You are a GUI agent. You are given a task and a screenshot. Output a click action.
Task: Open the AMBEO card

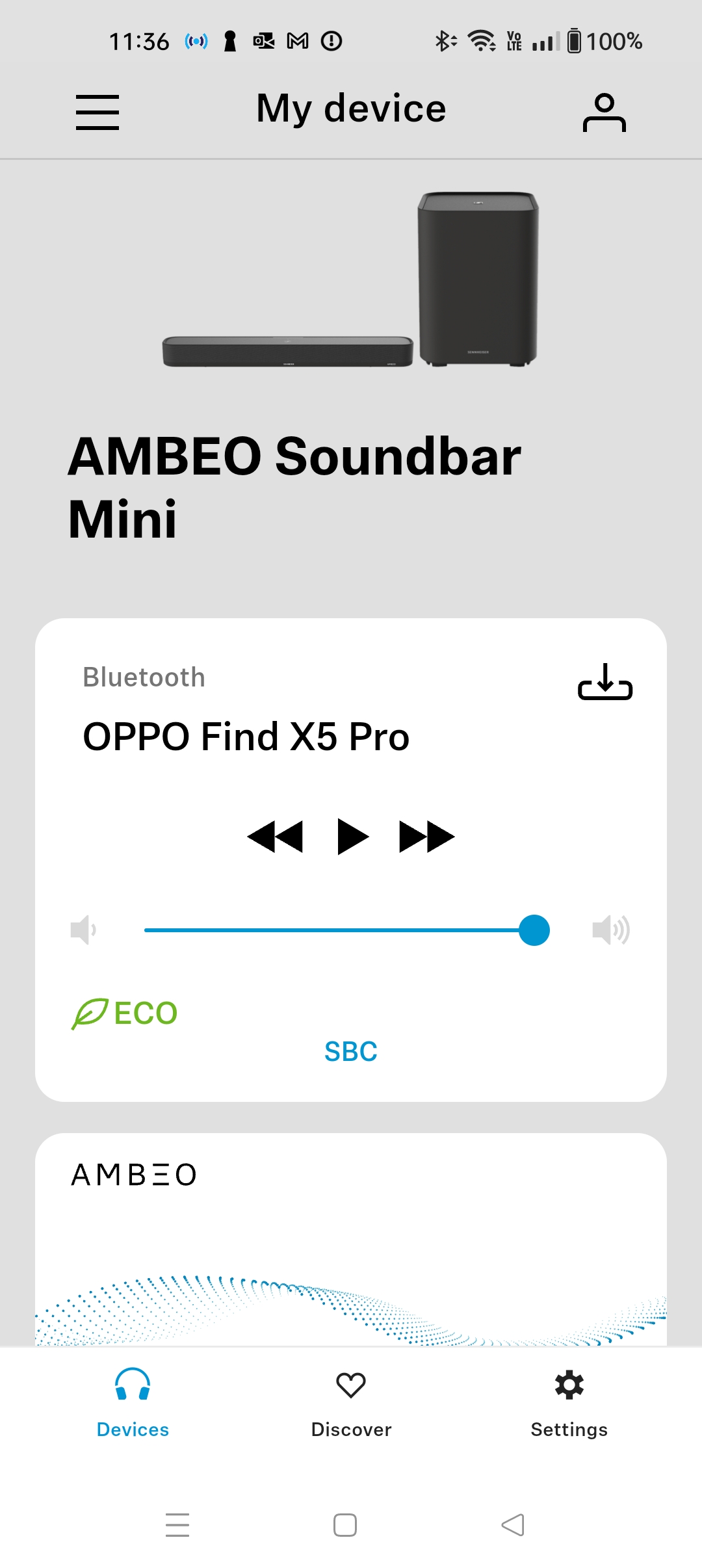click(351, 1235)
